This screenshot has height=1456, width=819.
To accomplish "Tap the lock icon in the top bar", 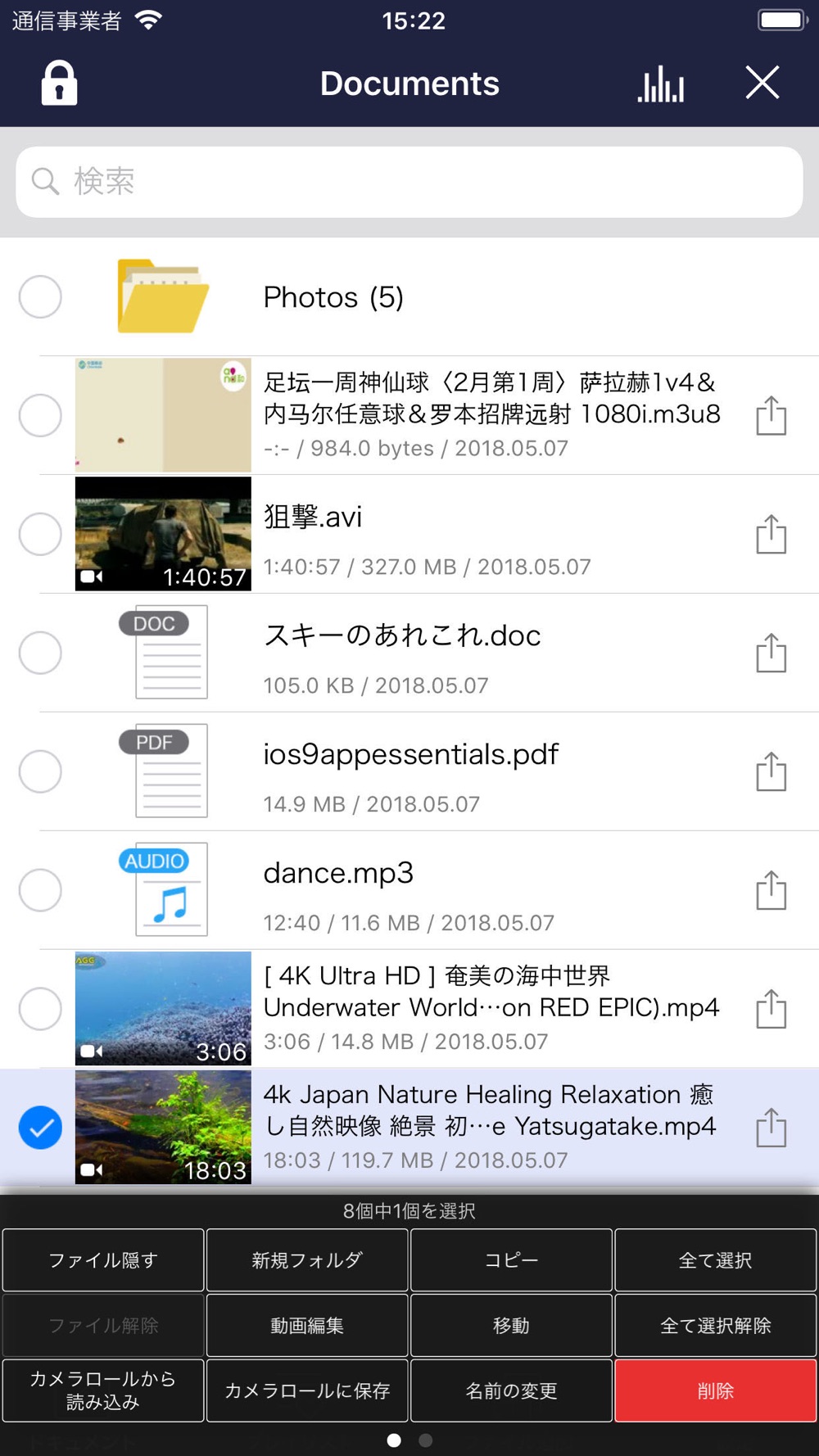I will (58, 83).
